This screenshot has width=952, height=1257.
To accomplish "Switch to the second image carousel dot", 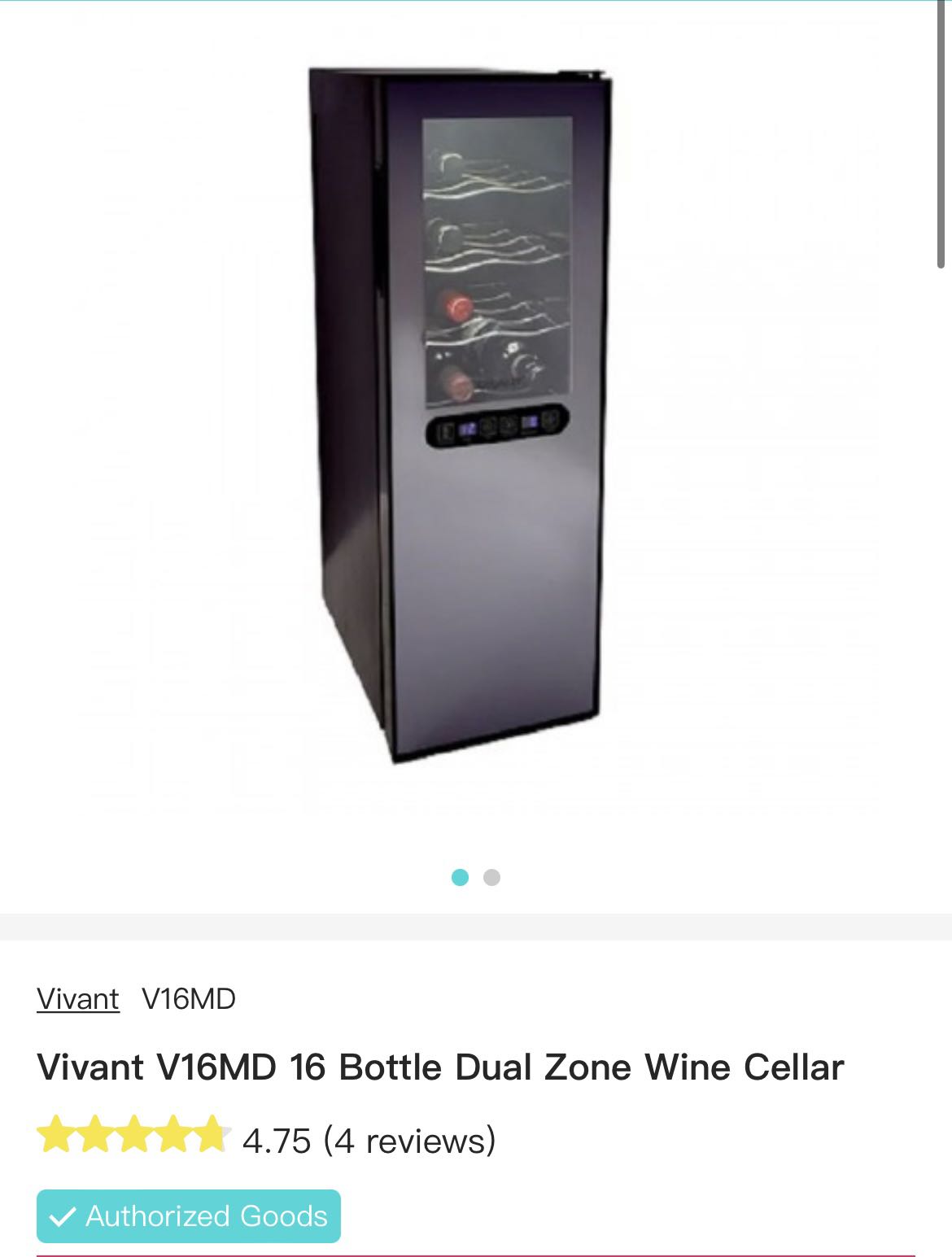I will pos(492,879).
